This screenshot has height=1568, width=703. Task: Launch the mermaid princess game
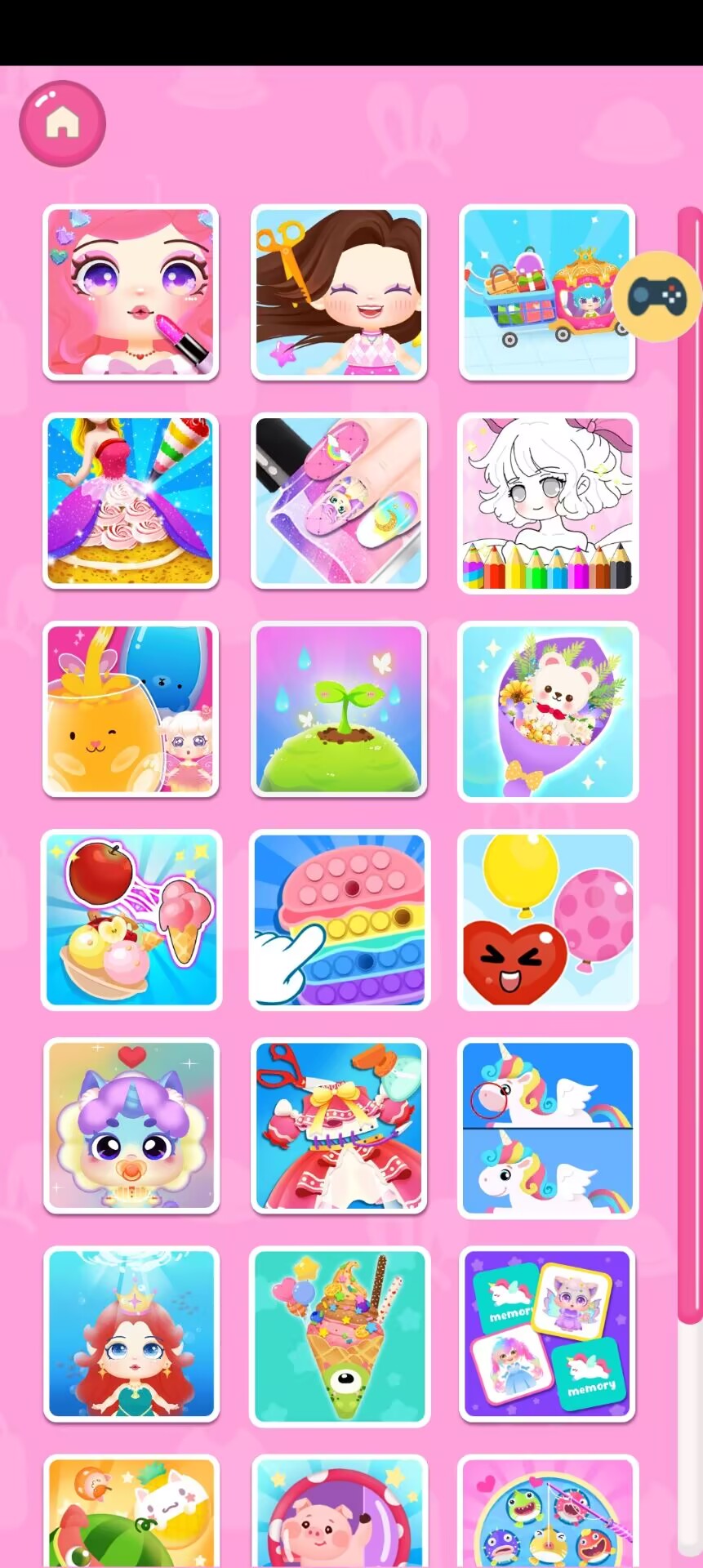tap(131, 1334)
